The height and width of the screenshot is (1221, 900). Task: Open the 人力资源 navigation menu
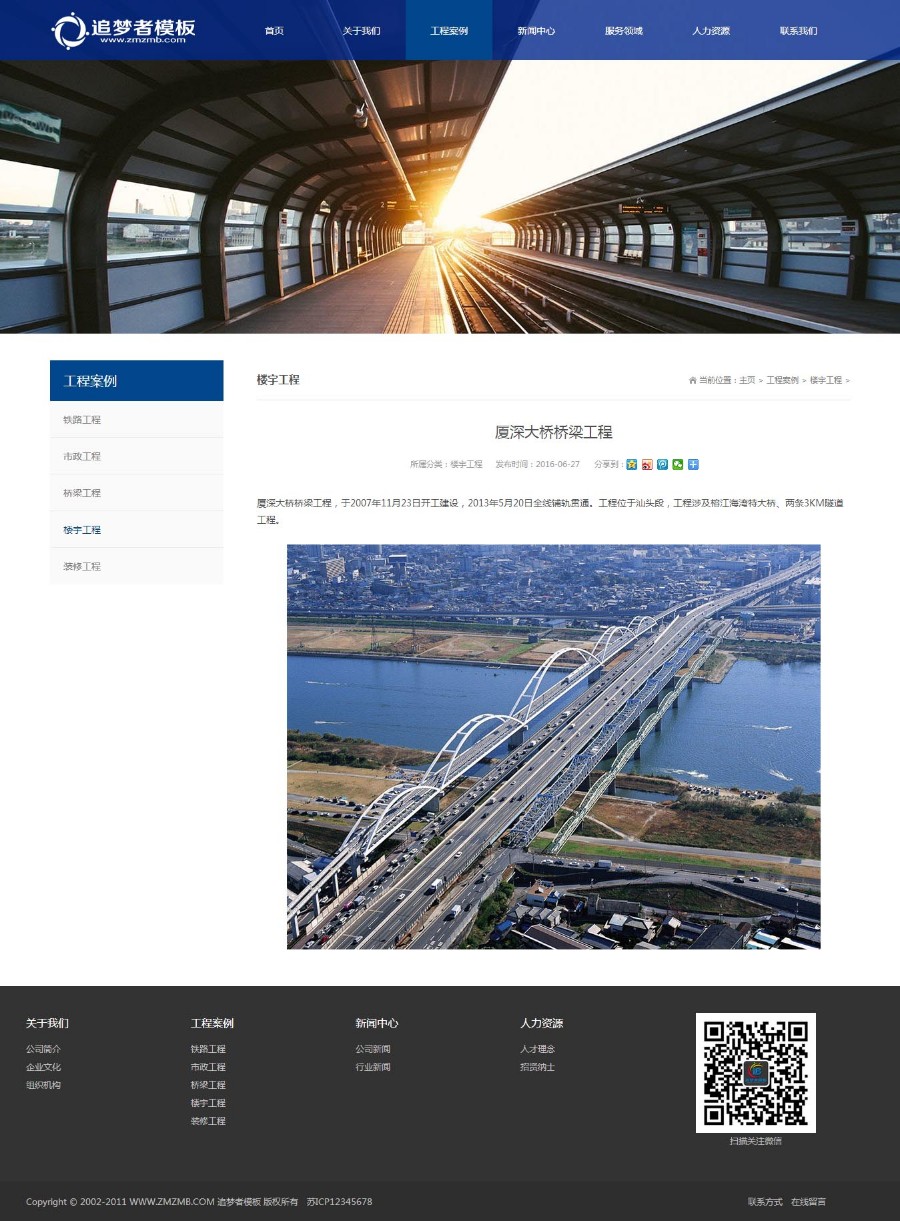coord(711,30)
